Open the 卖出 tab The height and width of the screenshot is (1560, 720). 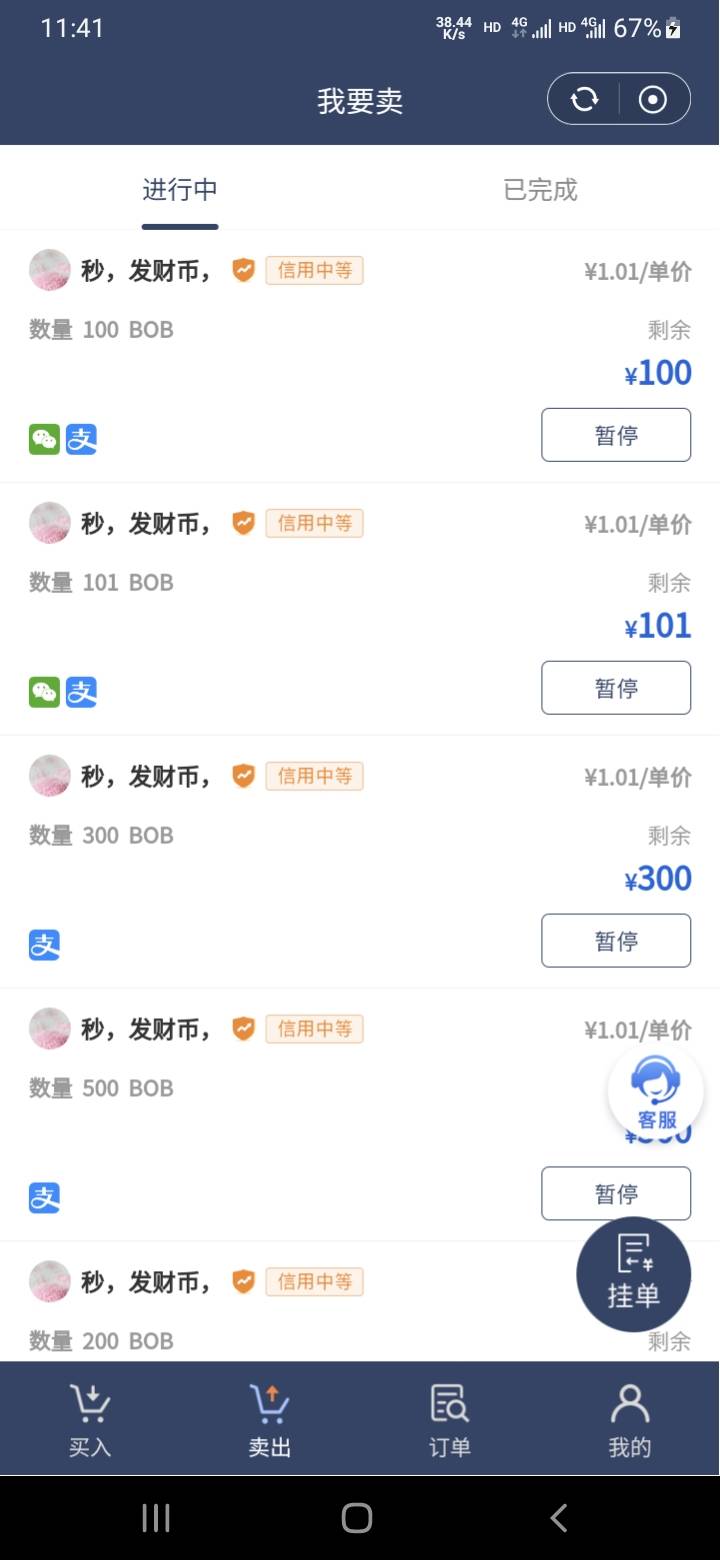(x=270, y=1420)
